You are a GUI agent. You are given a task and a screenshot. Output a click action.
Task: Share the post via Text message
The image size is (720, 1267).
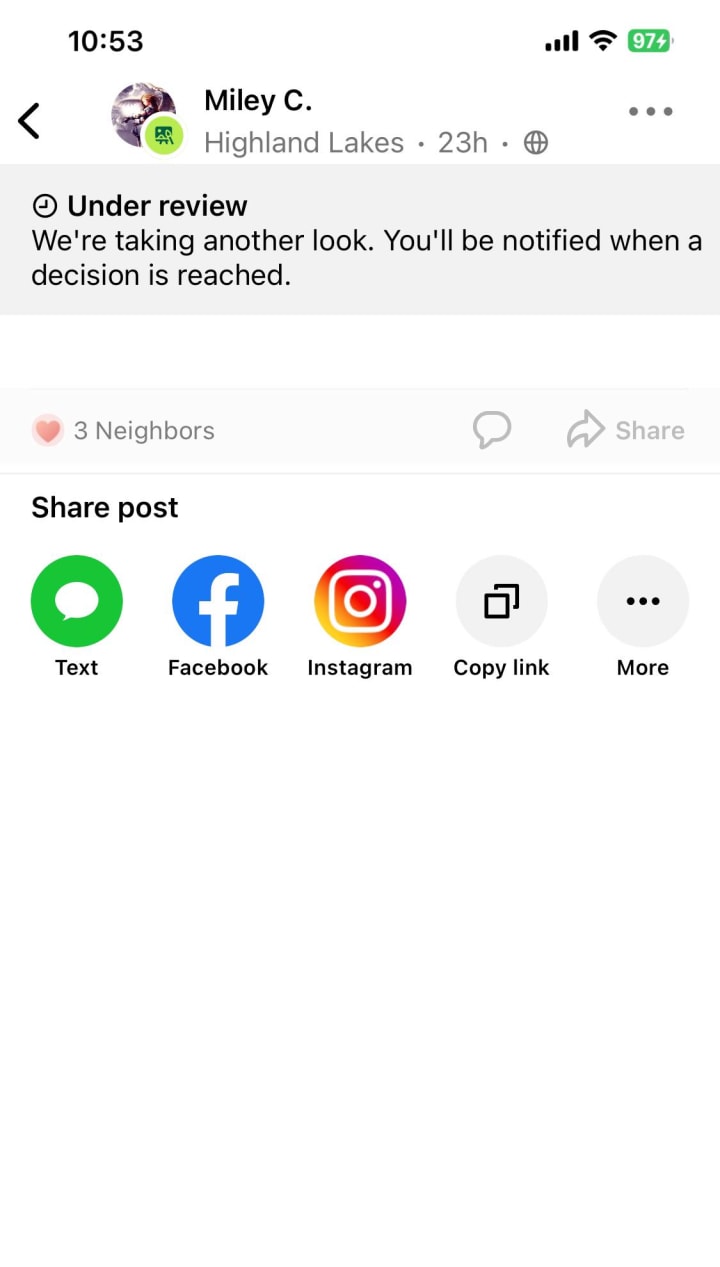(x=77, y=601)
